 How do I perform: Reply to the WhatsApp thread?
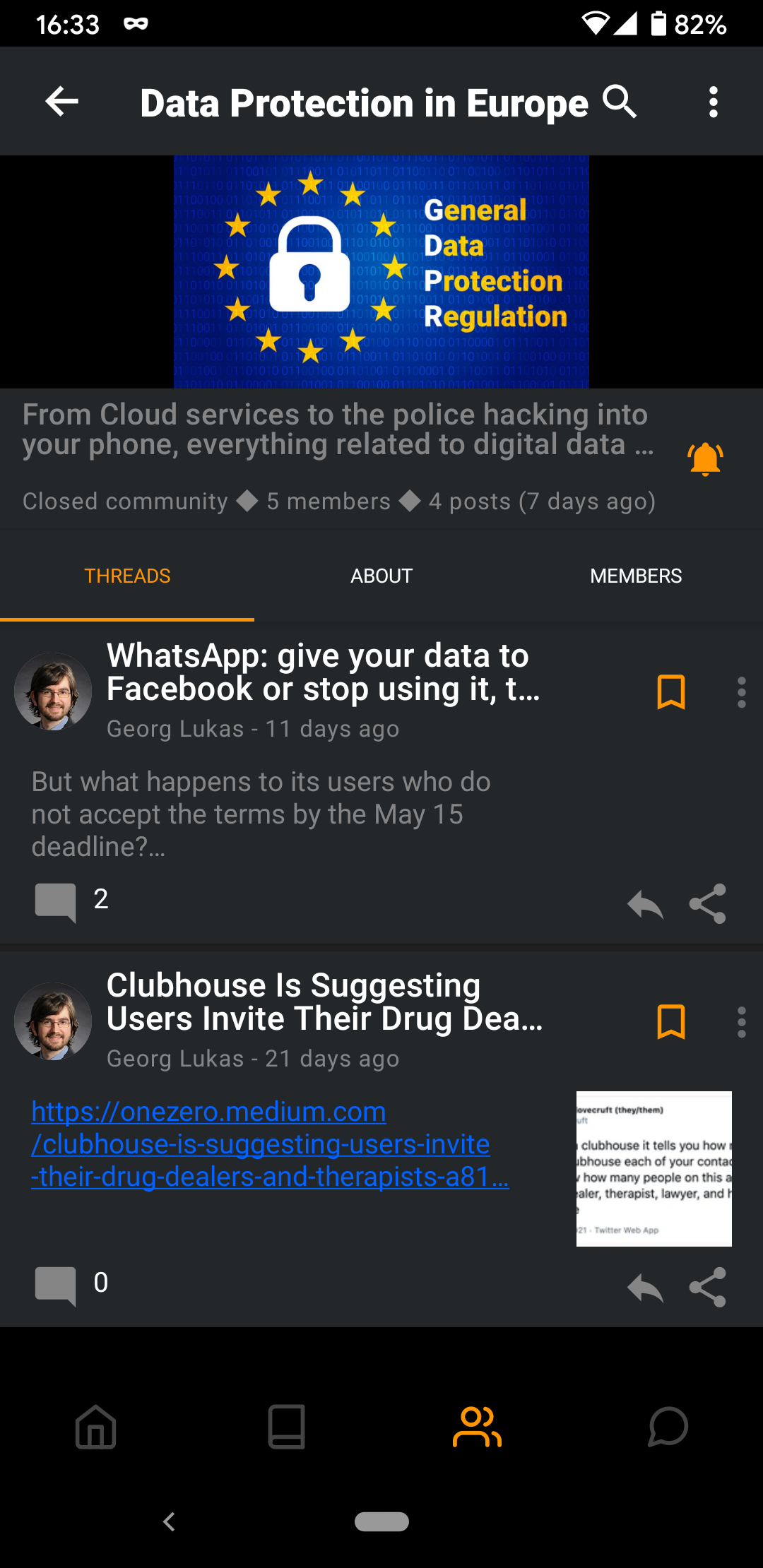(645, 904)
